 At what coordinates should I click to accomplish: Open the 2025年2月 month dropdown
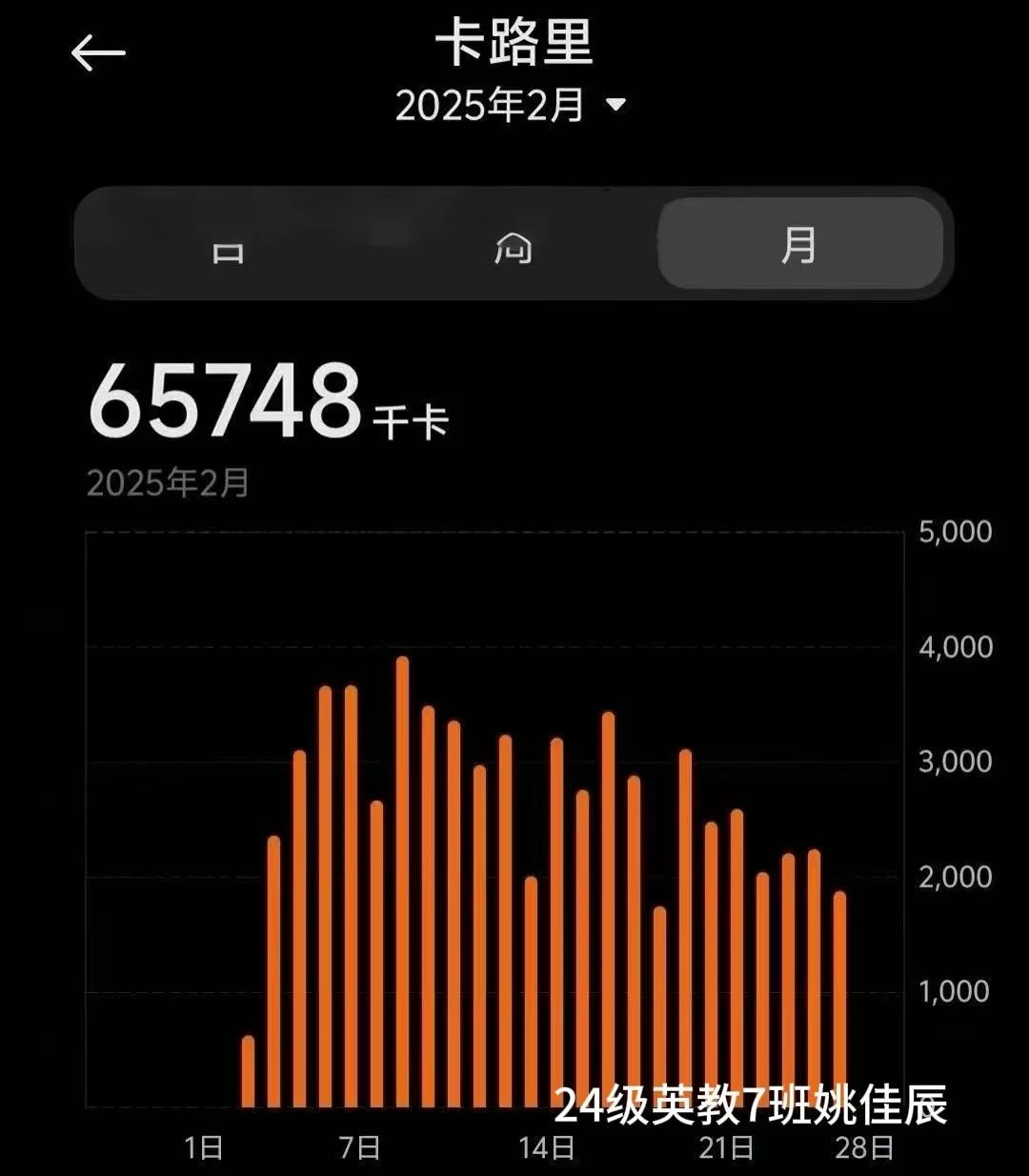click(x=512, y=105)
